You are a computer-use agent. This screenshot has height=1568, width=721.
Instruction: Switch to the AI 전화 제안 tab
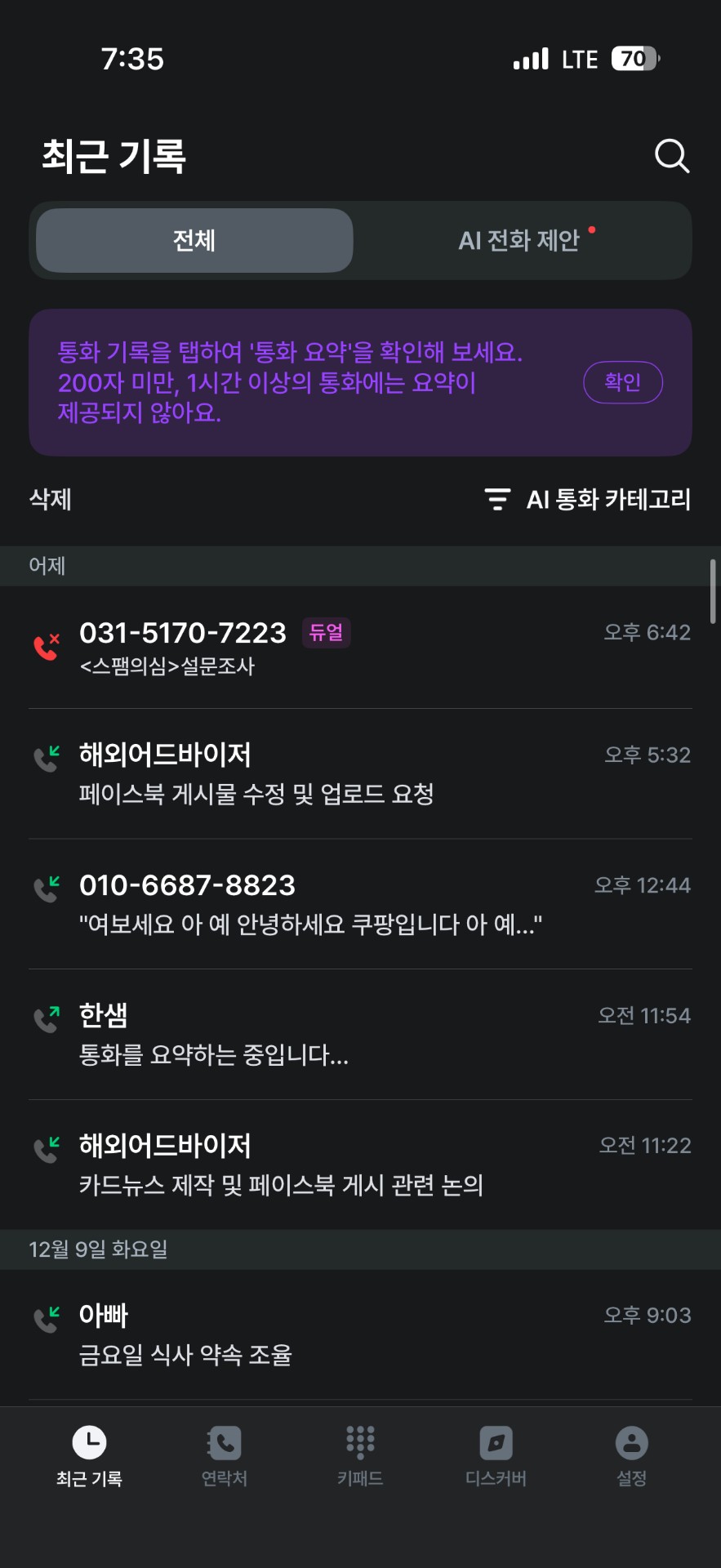pyautogui.click(x=523, y=240)
